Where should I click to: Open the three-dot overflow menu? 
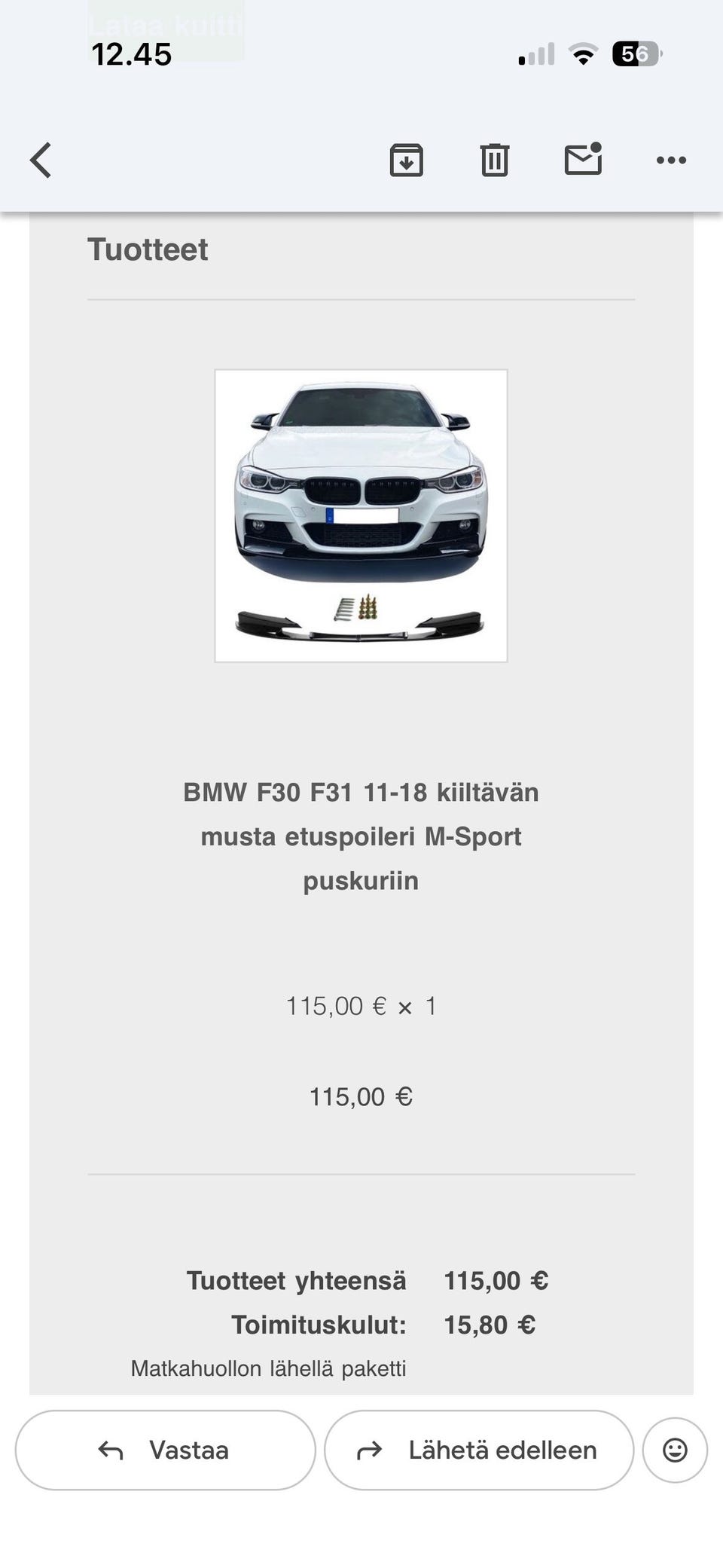point(671,160)
